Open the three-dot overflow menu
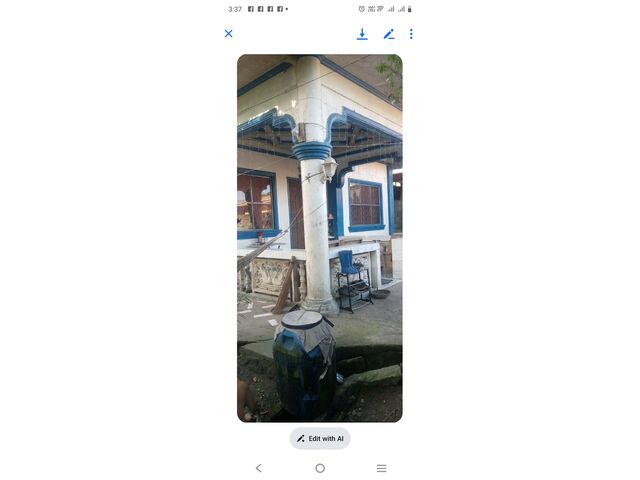Image resolution: width=640 pixels, height=480 pixels. (x=411, y=34)
